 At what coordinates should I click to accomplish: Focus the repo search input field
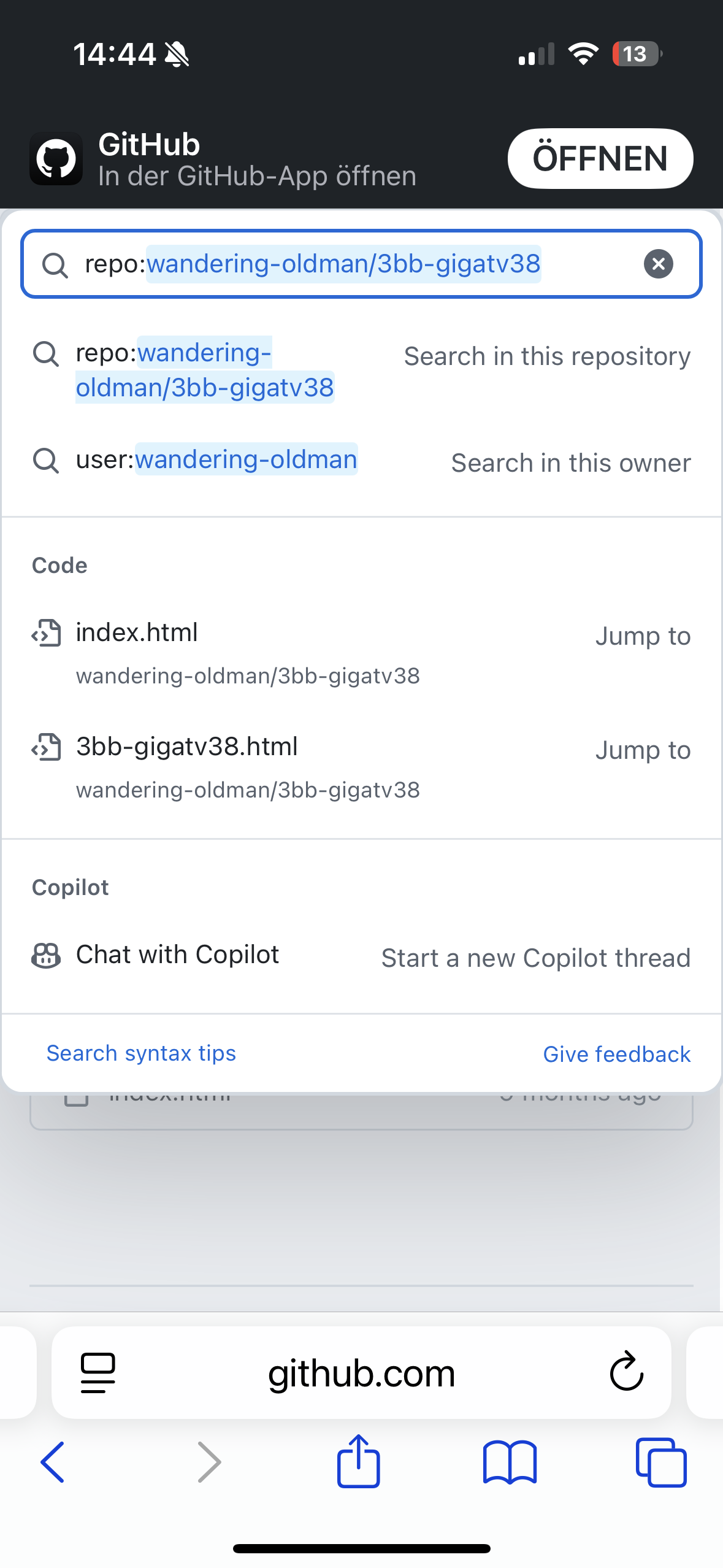pyautogui.click(x=361, y=264)
